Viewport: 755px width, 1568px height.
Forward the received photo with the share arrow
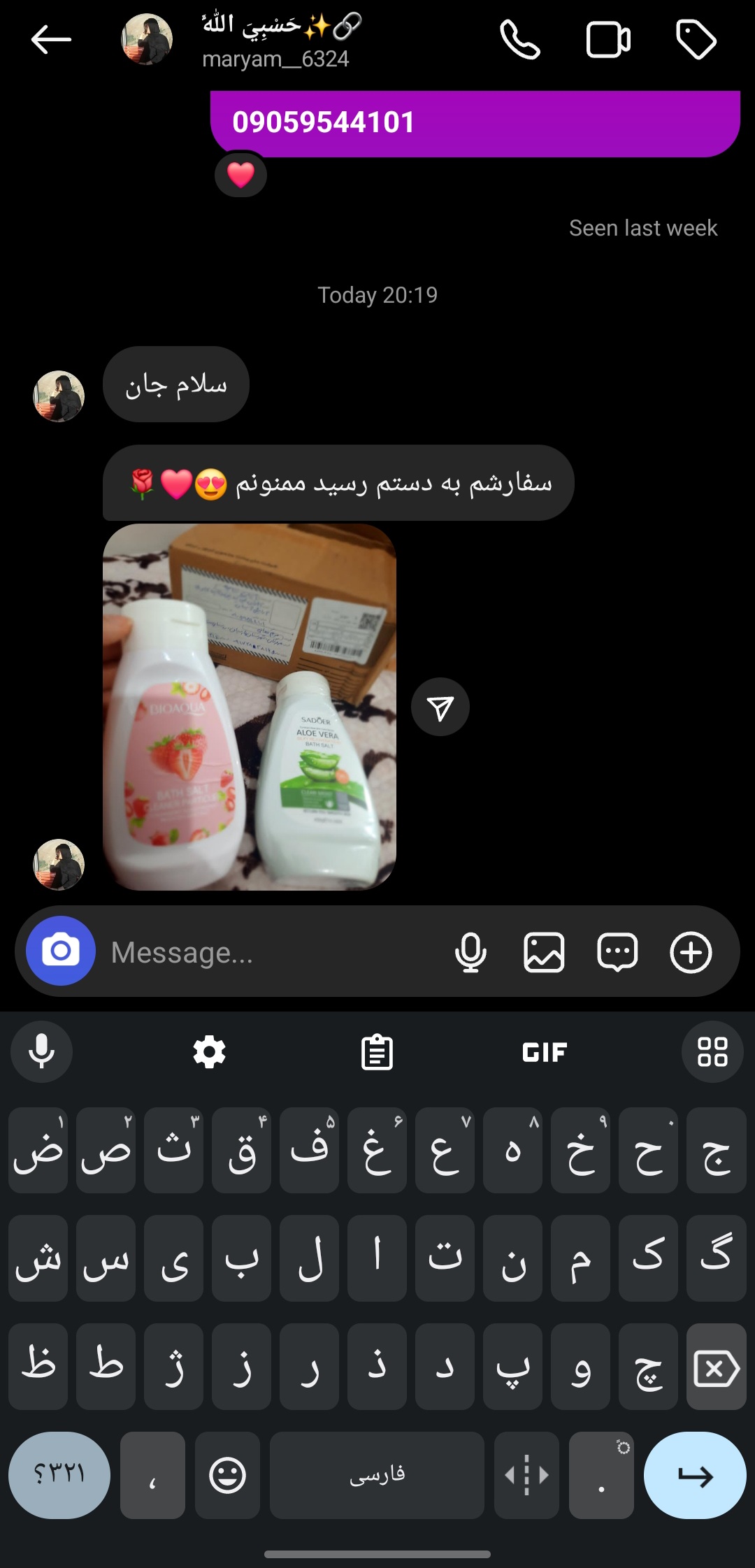440,707
